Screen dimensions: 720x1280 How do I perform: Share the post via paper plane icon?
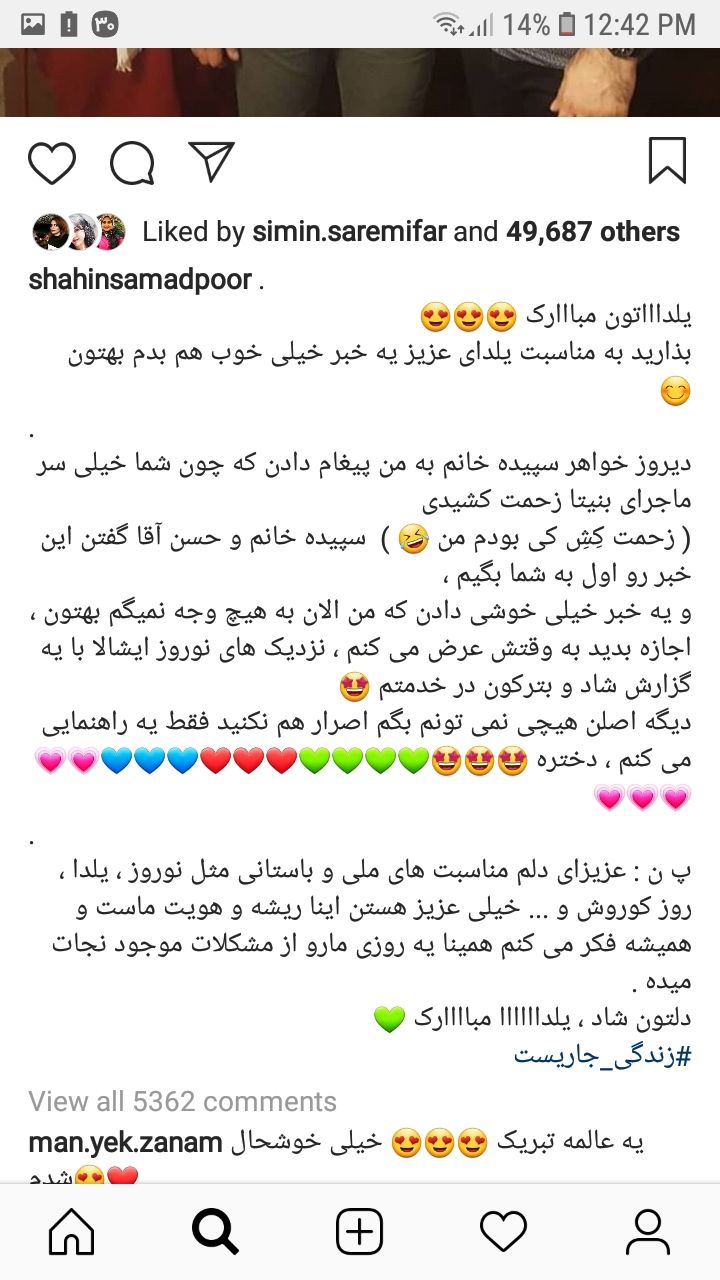211,162
